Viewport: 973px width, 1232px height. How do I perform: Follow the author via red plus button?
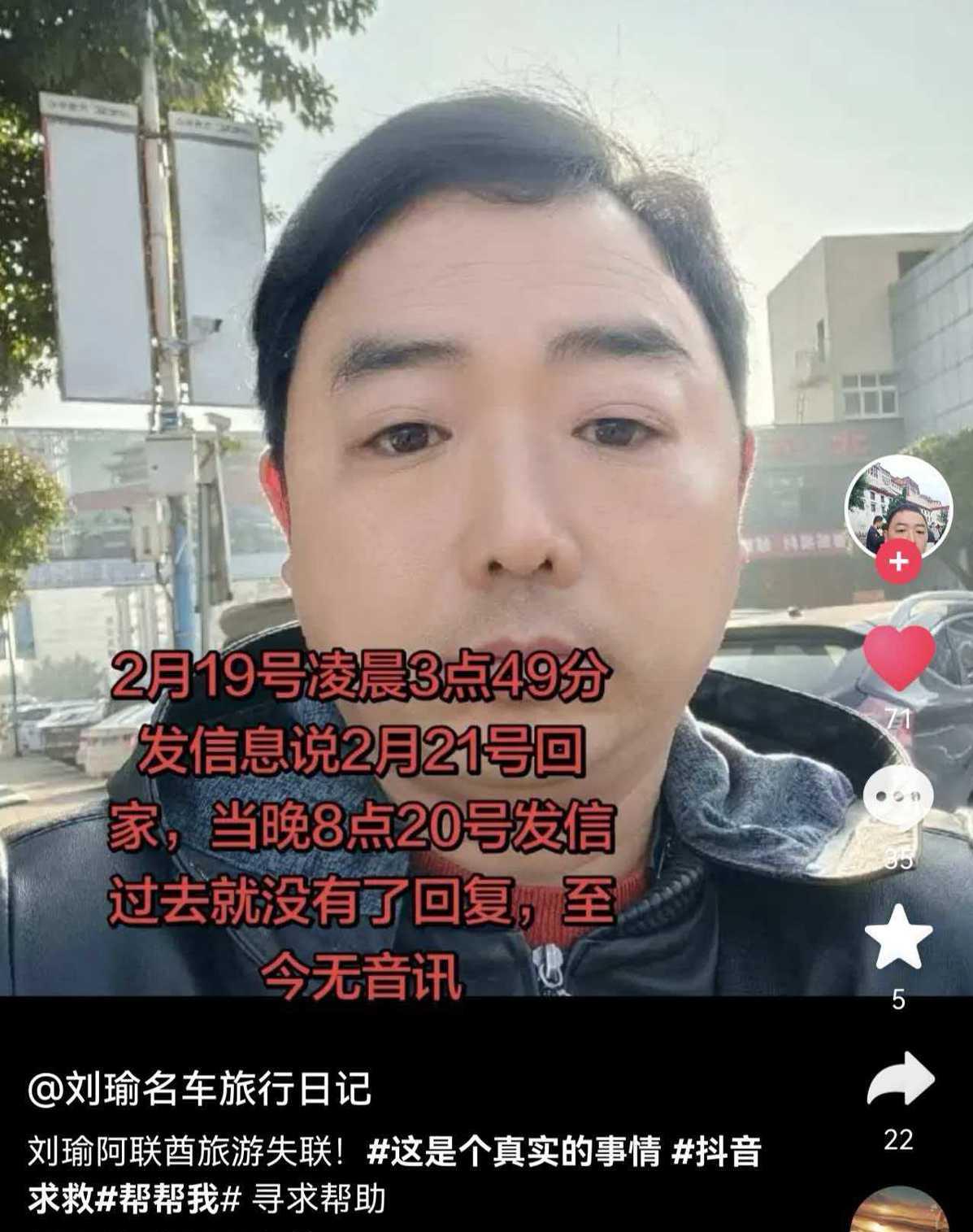coord(897,562)
